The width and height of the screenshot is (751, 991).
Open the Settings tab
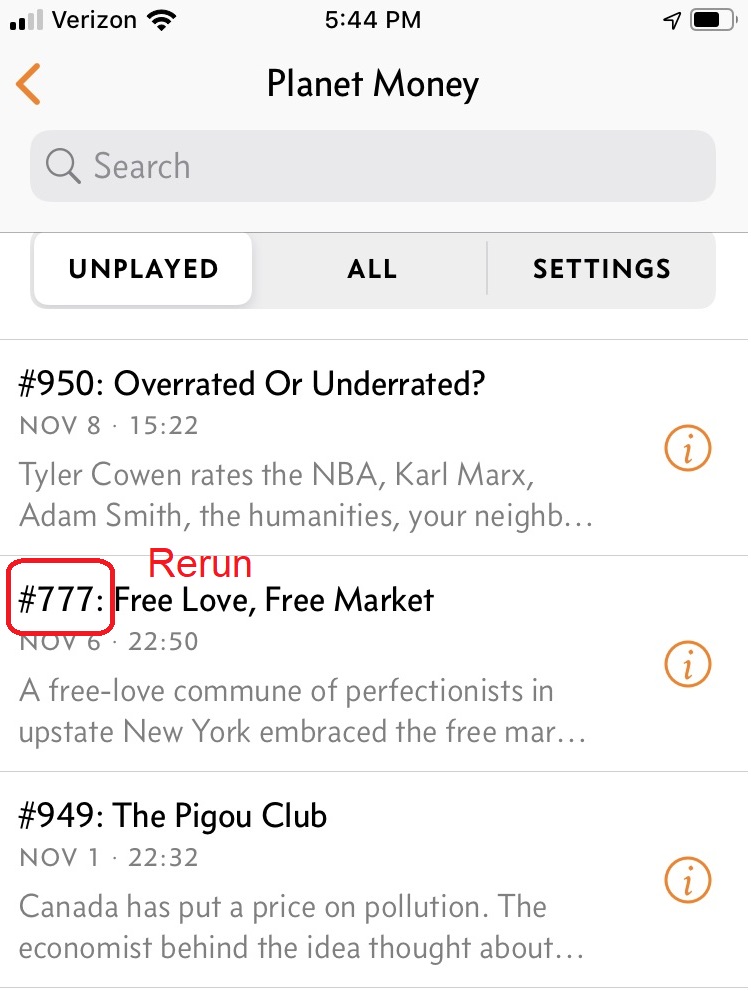(x=601, y=269)
